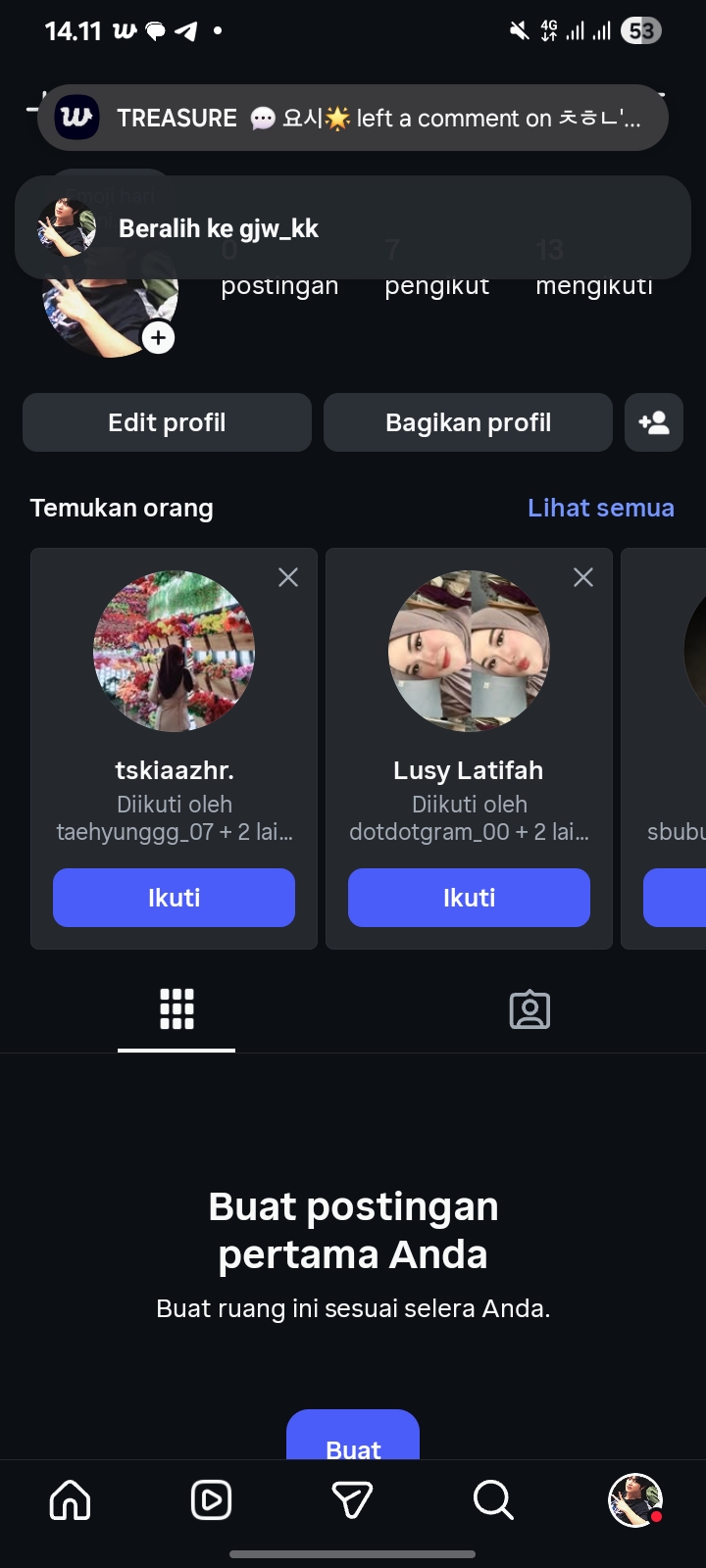
Task: Open the Reels video tab
Action: [211, 1499]
